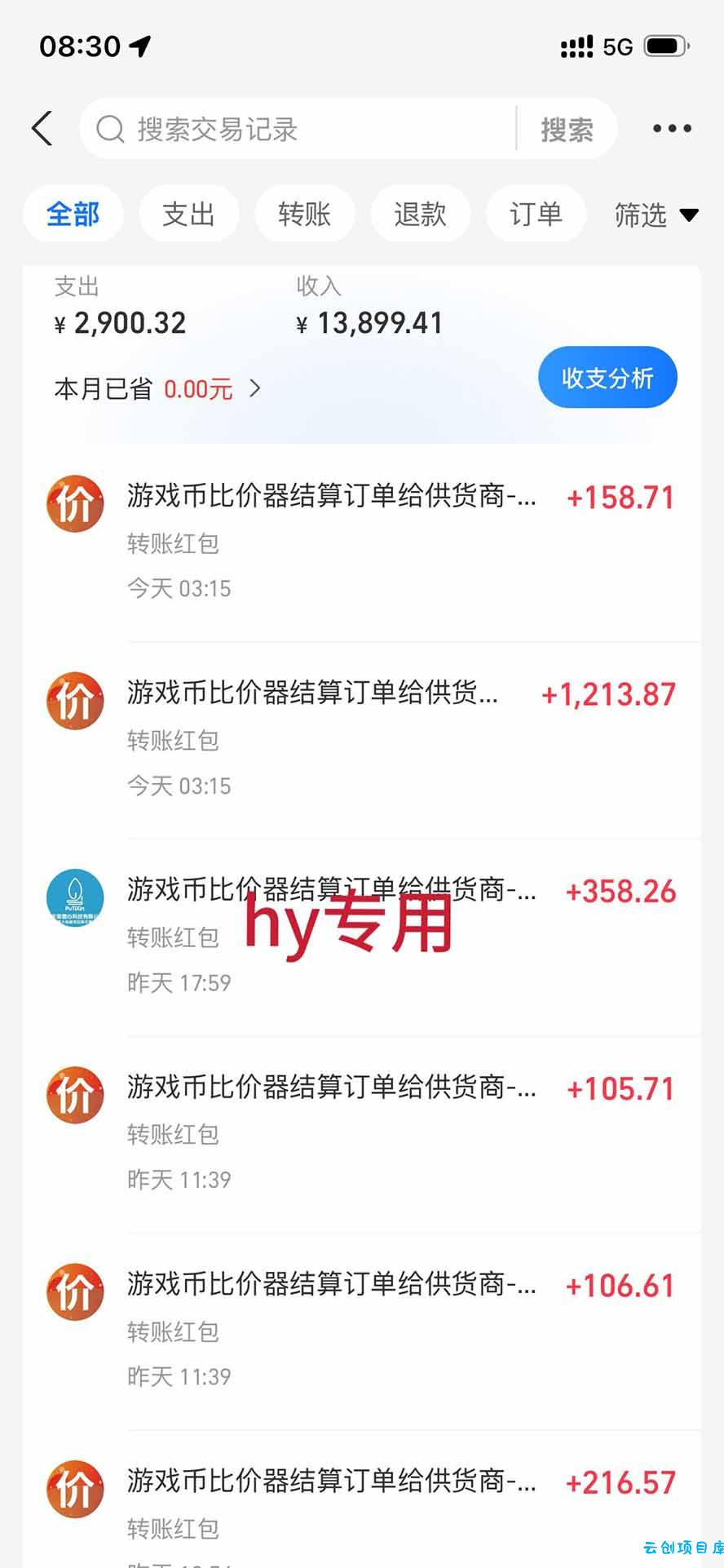724x1568 pixels.
Task: Tap the 搜索 button
Action: pos(567,130)
